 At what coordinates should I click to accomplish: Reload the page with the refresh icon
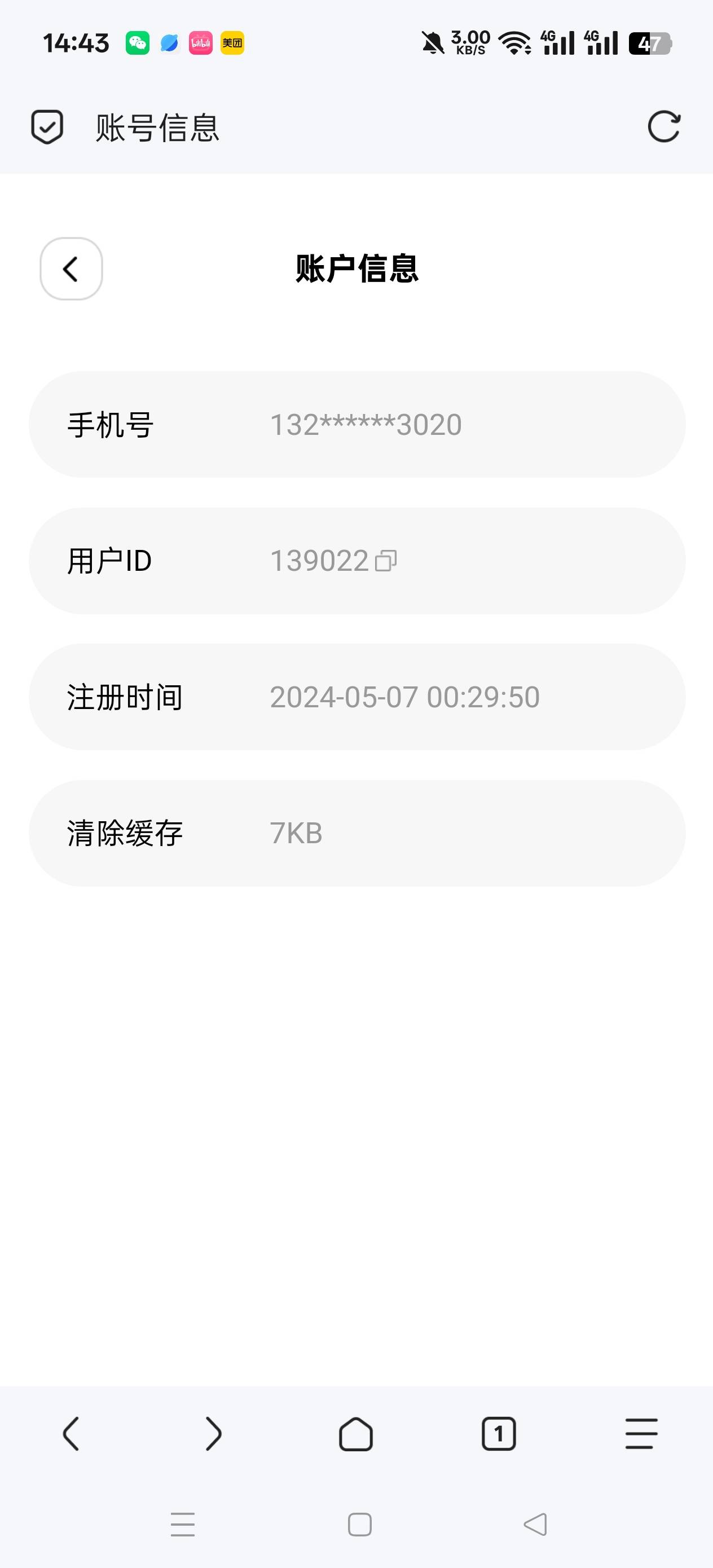(x=664, y=126)
